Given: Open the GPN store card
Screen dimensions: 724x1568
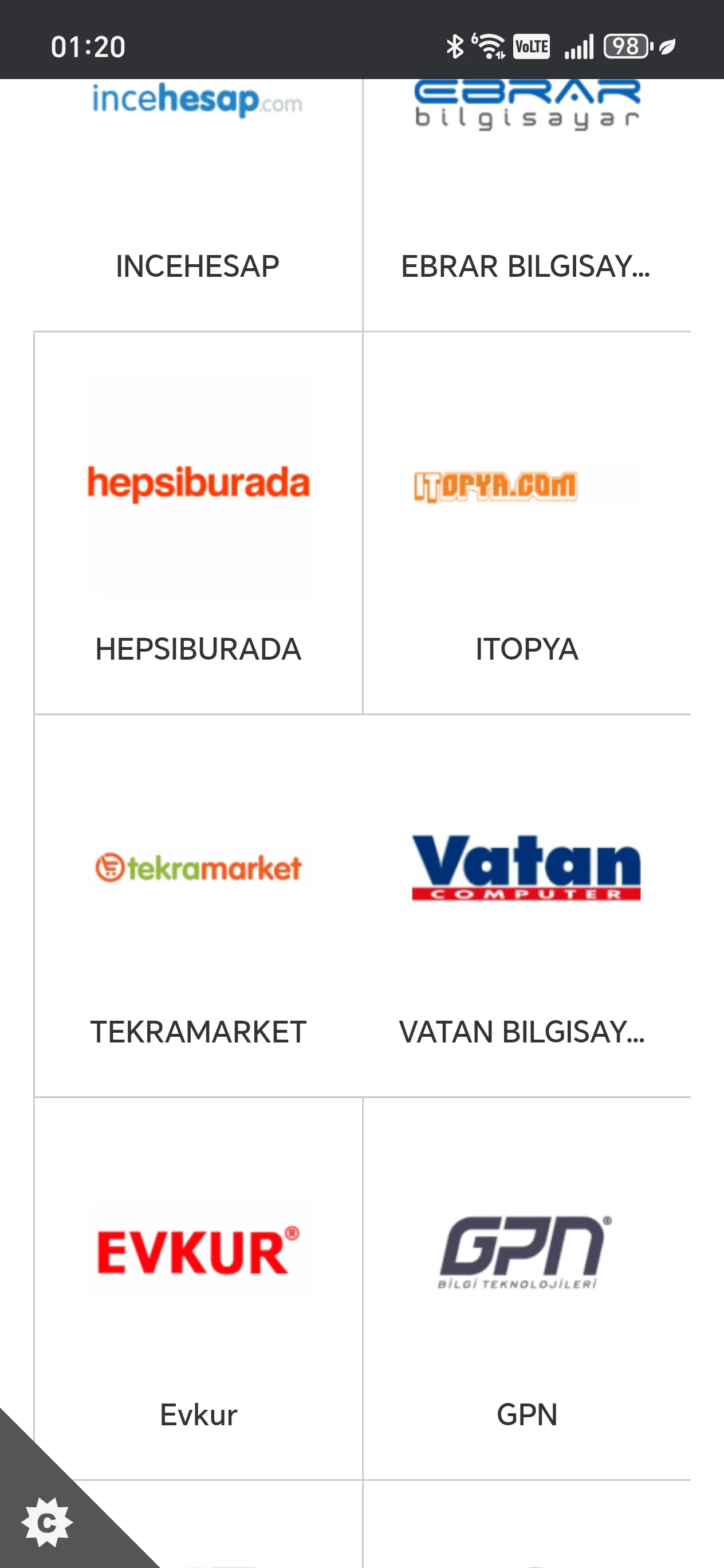Looking at the screenshot, I should coord(526,1288).
